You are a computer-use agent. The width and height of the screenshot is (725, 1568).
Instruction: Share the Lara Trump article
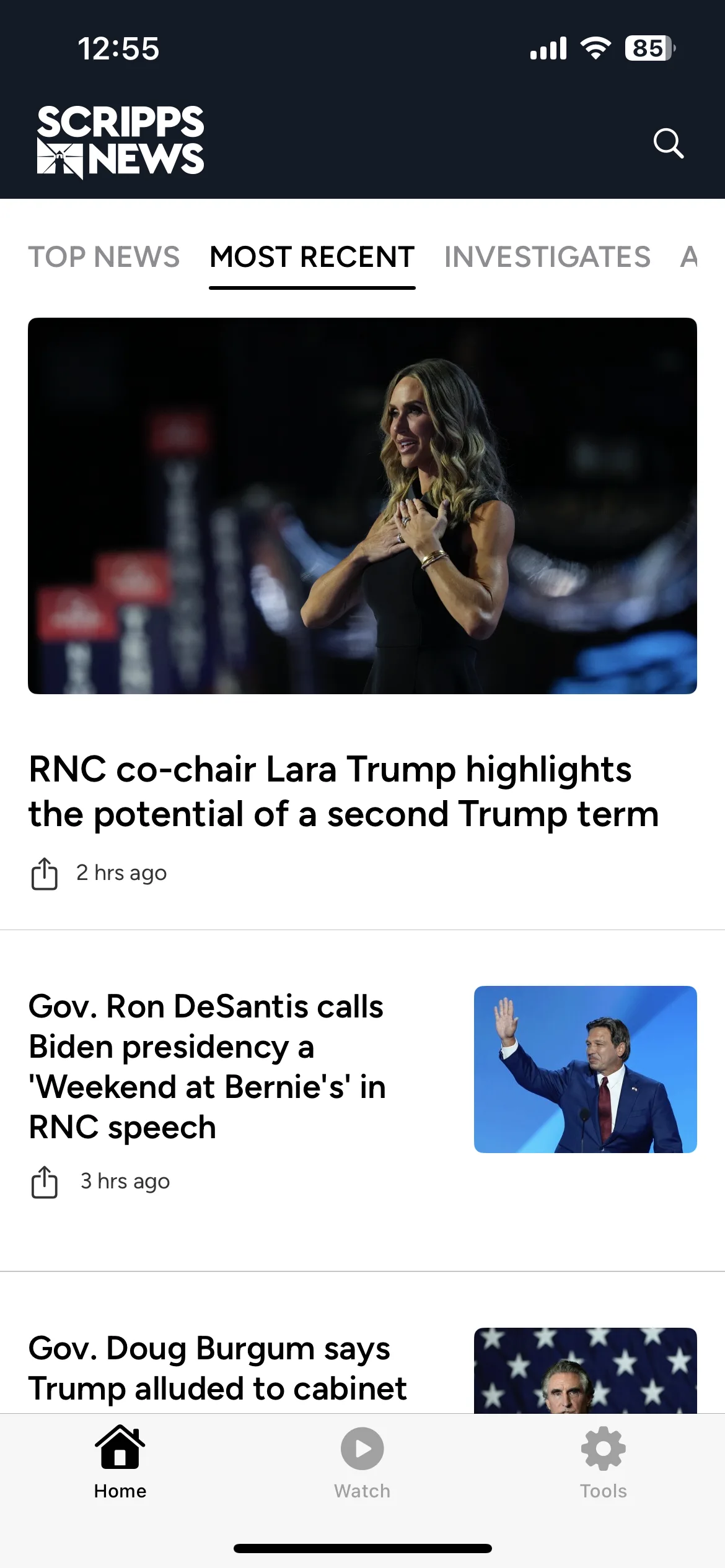tap(45, 873)
